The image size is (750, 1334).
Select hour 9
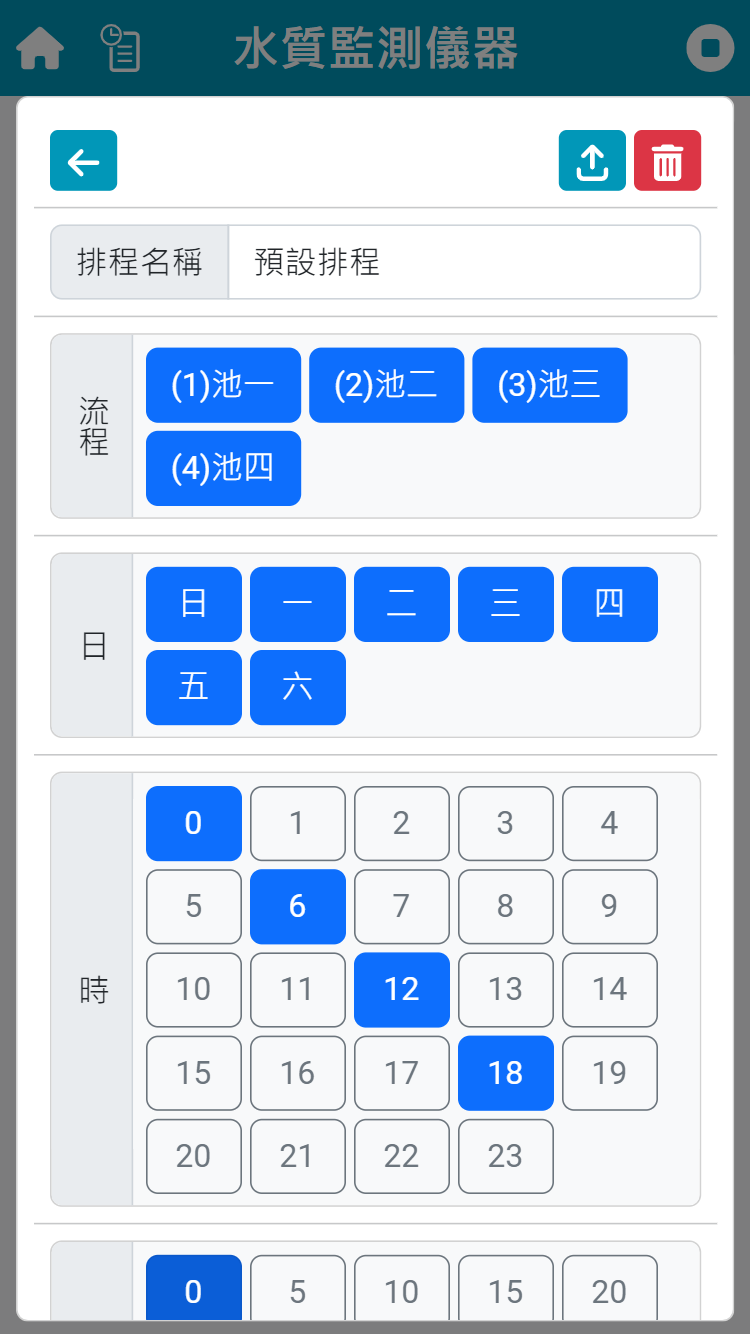[x=610, y=906]
